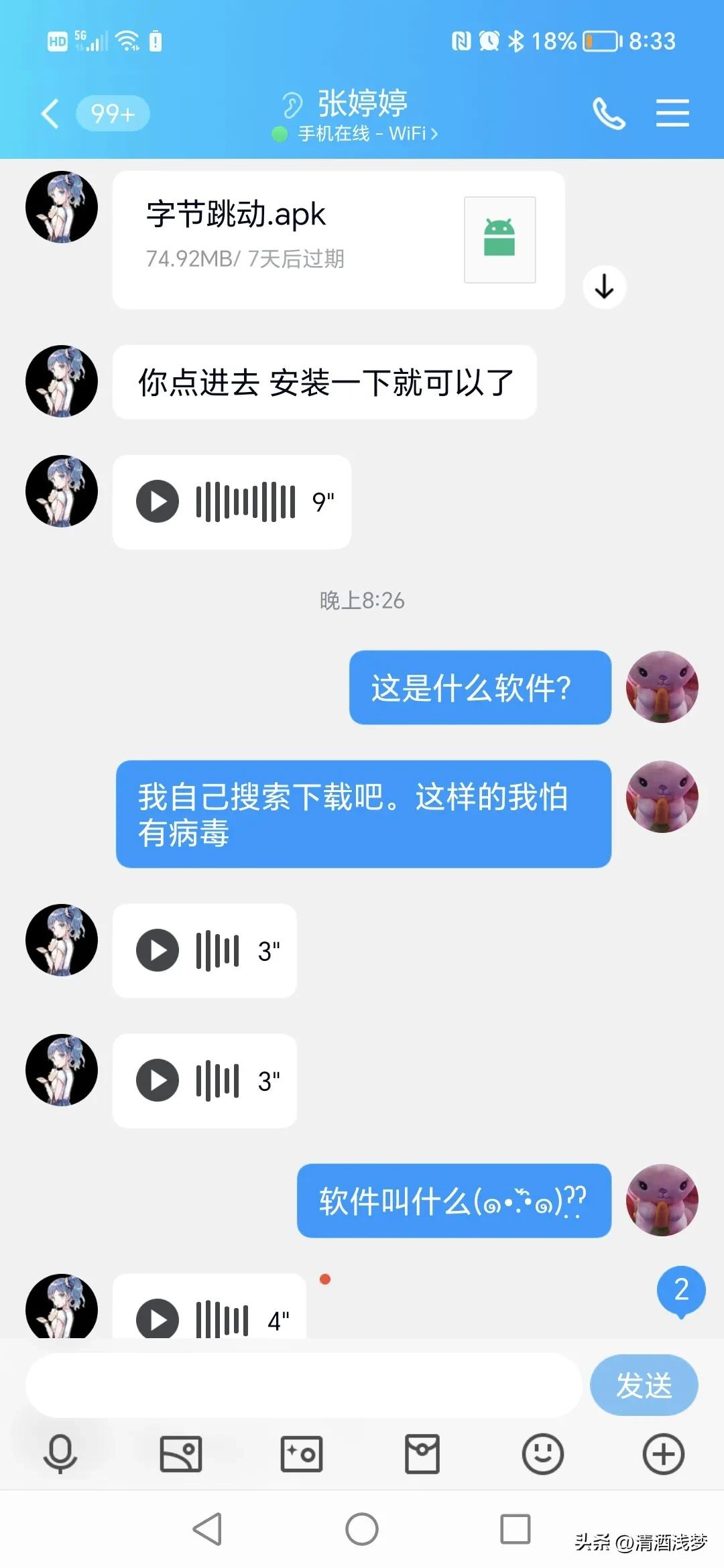724x1568 pixels.
Task: Play the 9-second voice message
Action: click(x=158, y=501)
